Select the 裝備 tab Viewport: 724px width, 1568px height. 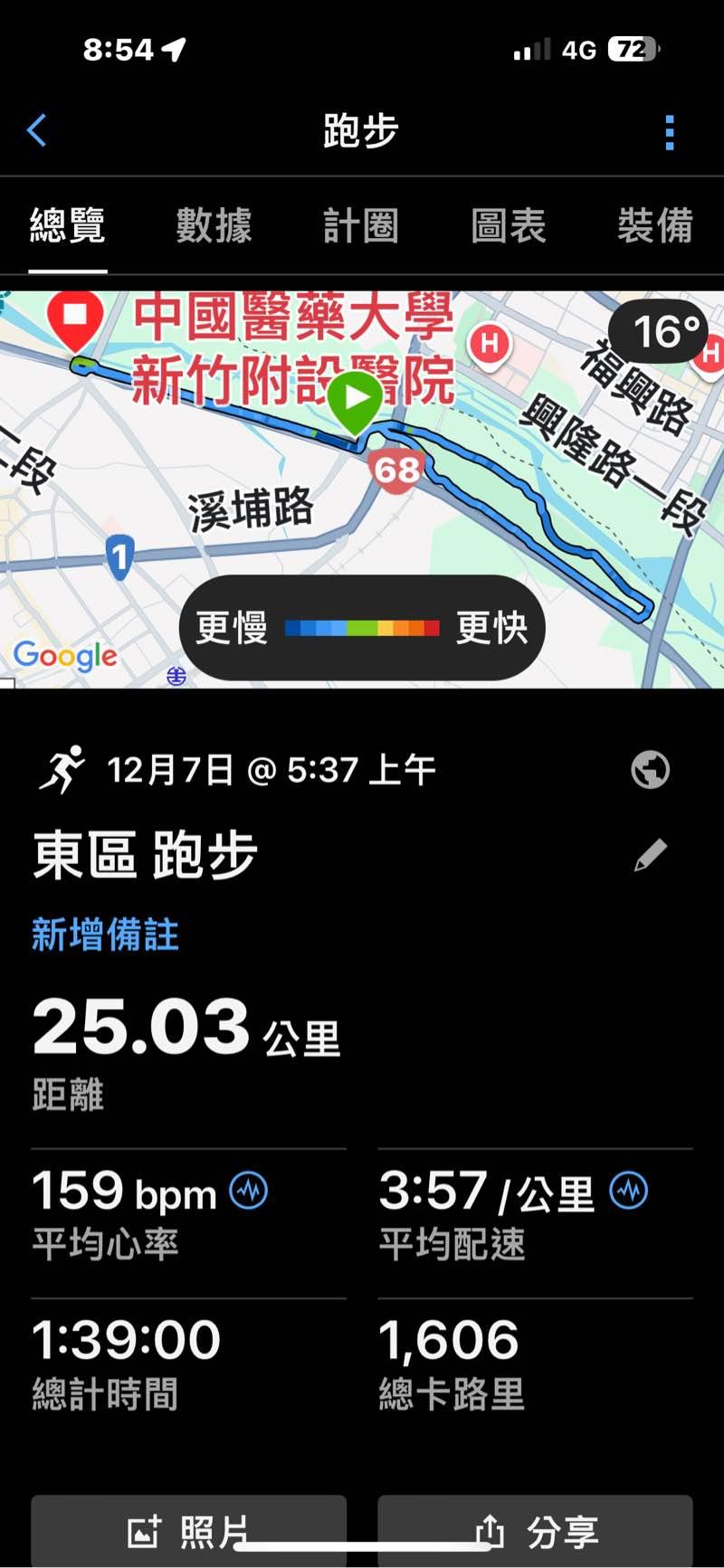[x=654, y=225]
